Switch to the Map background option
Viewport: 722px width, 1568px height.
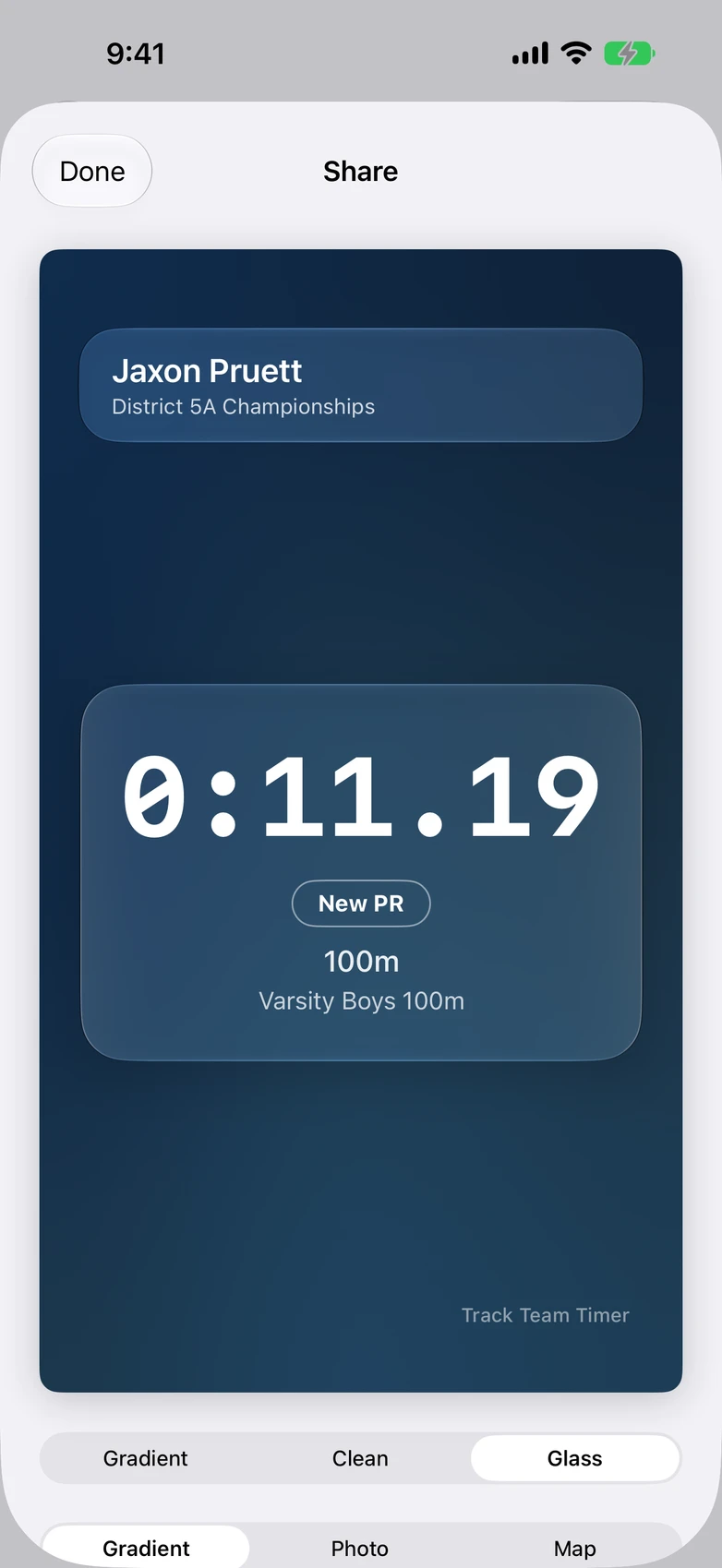pyautogui.click(x=574, y=1548)
